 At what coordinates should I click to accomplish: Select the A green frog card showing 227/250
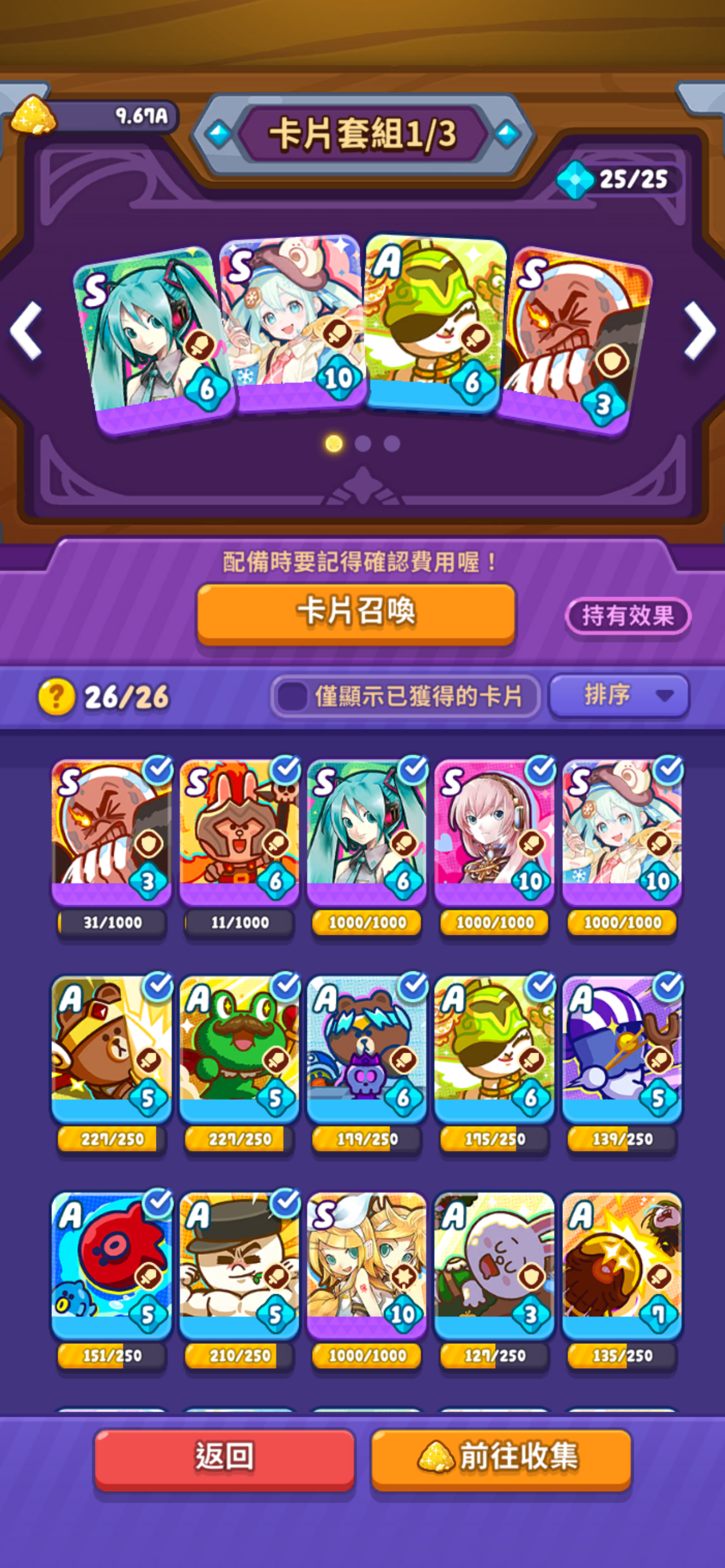[x=239, y=1048]
